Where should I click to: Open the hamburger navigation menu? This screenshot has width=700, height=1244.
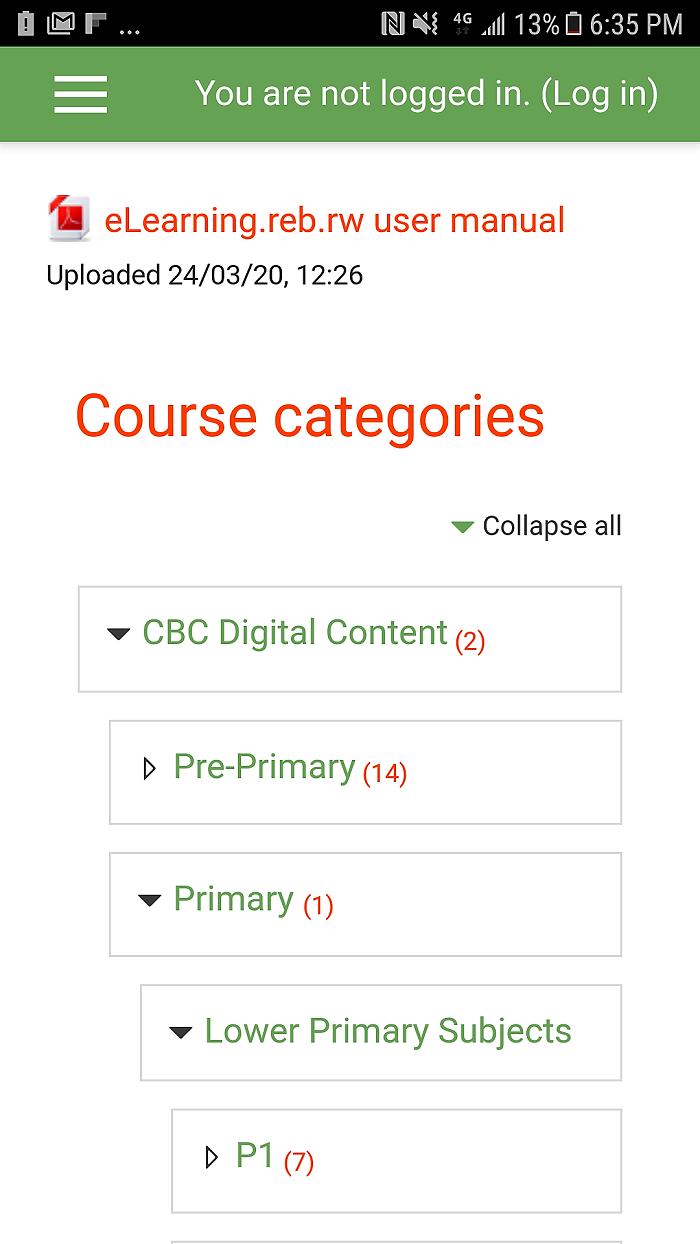pos(80,94)
